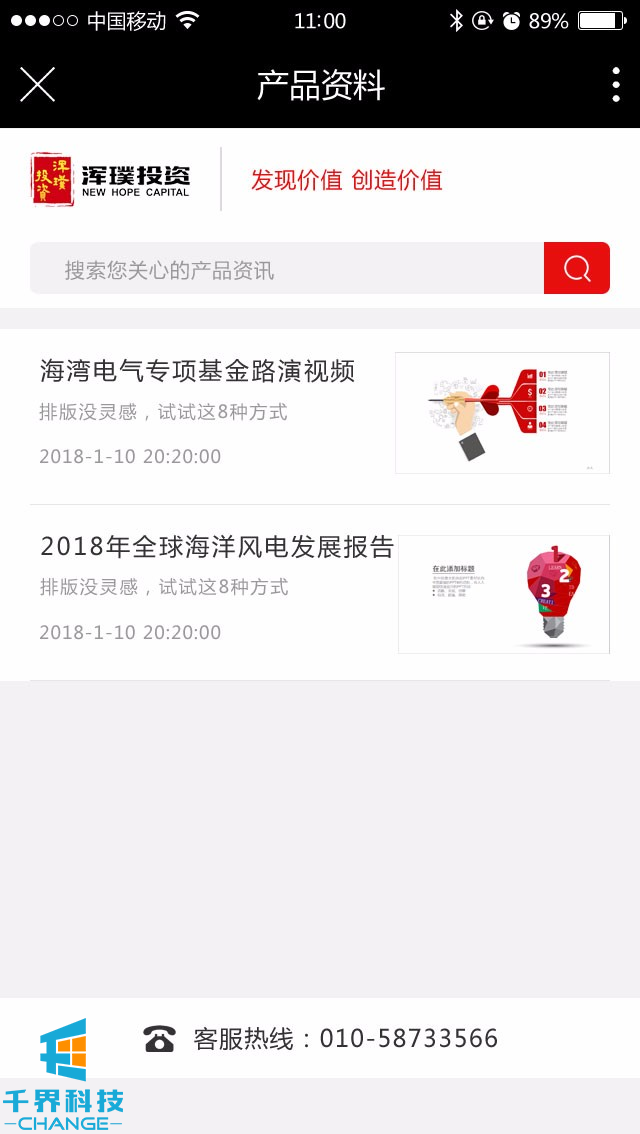640x1134 pixels.
Task: Focus the 搜索您关心的产品资讯 search field
Action: point(286,269)
